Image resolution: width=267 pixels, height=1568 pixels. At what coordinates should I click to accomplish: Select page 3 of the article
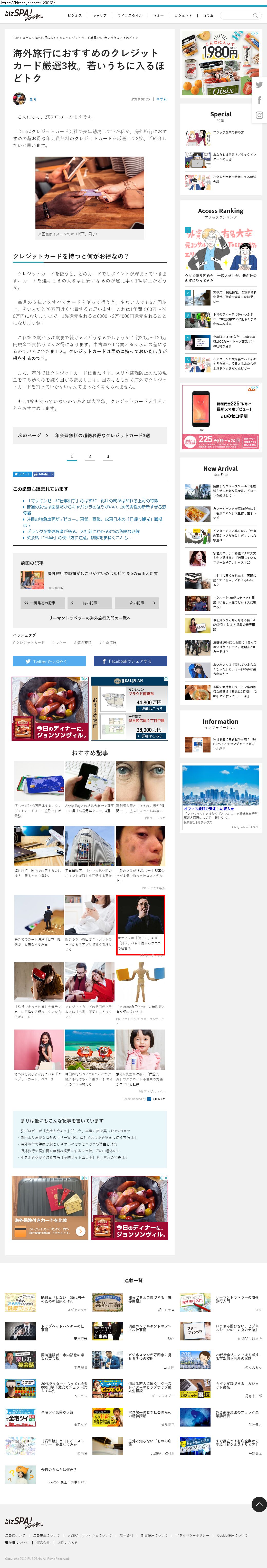pos(108,456)
